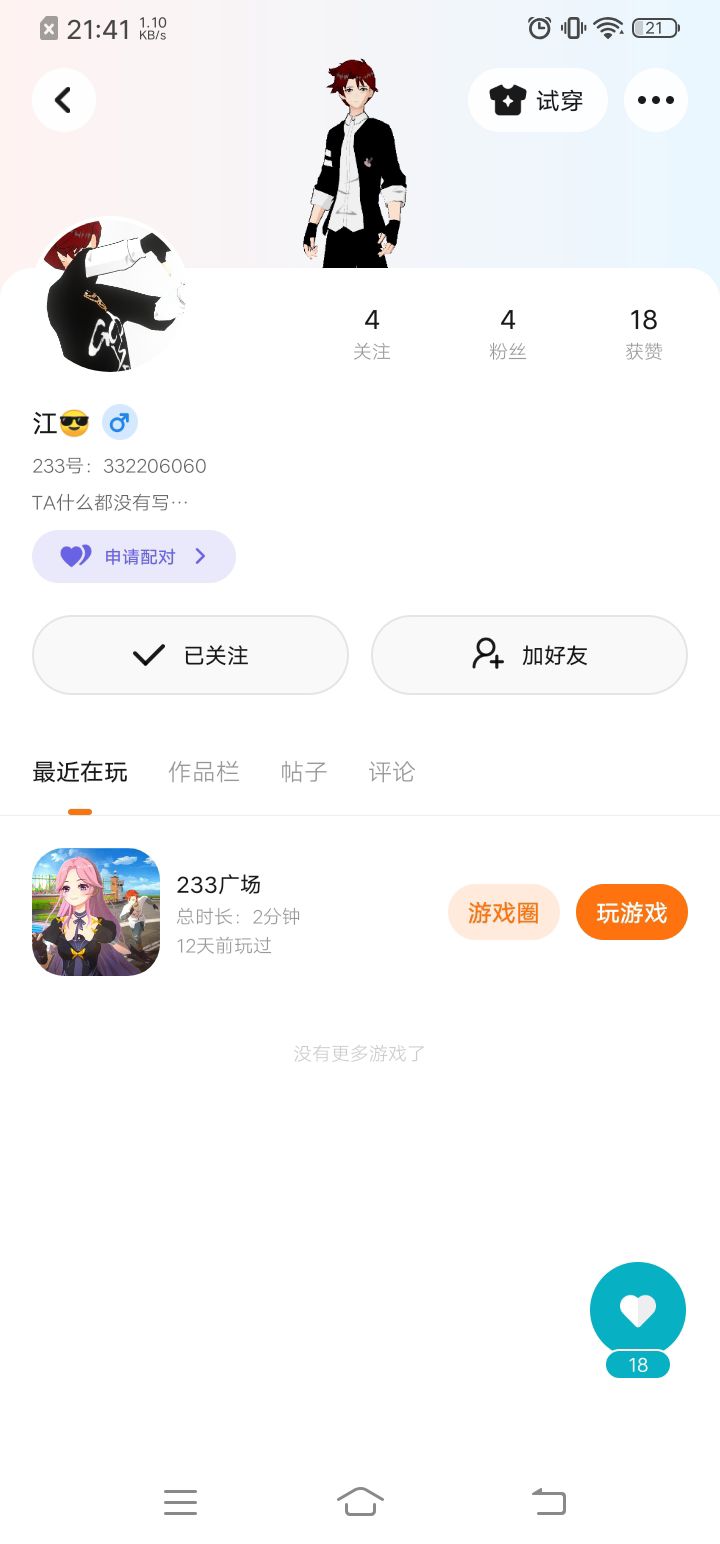Tap 加好友 to add friend
Image resolution: width=720 pixels, height=1544 pixels.
click(529, 655)
